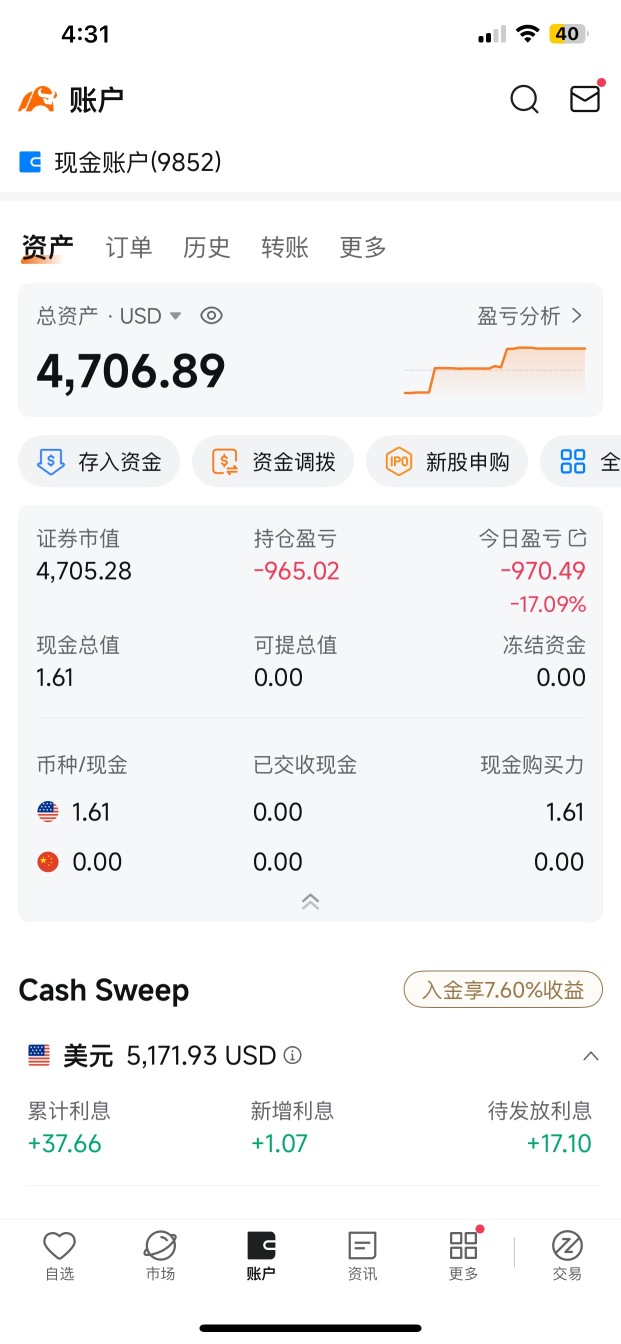Hide asset values with the eye icon
The height and width of the screenshot is (1344, 621).
[211, 316]
